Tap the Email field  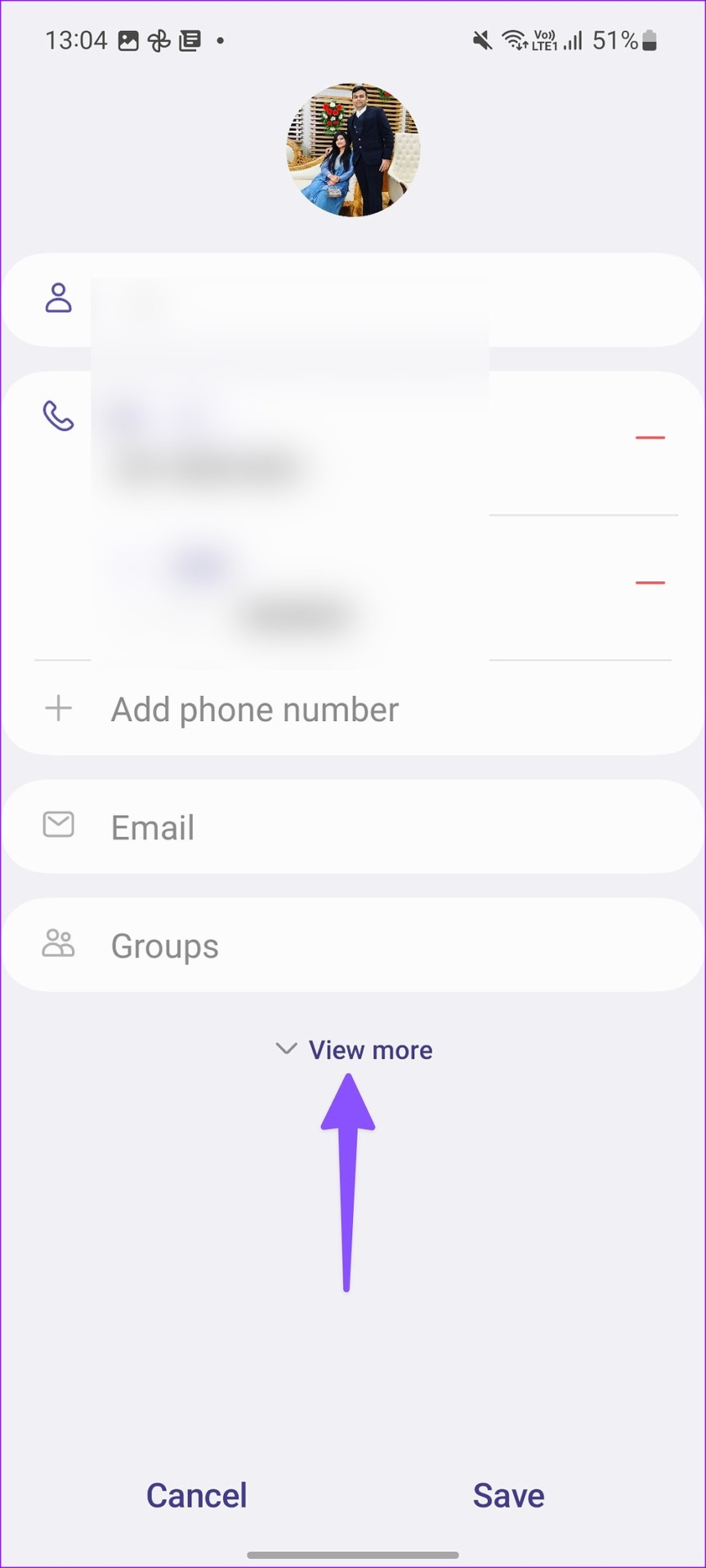353,826
